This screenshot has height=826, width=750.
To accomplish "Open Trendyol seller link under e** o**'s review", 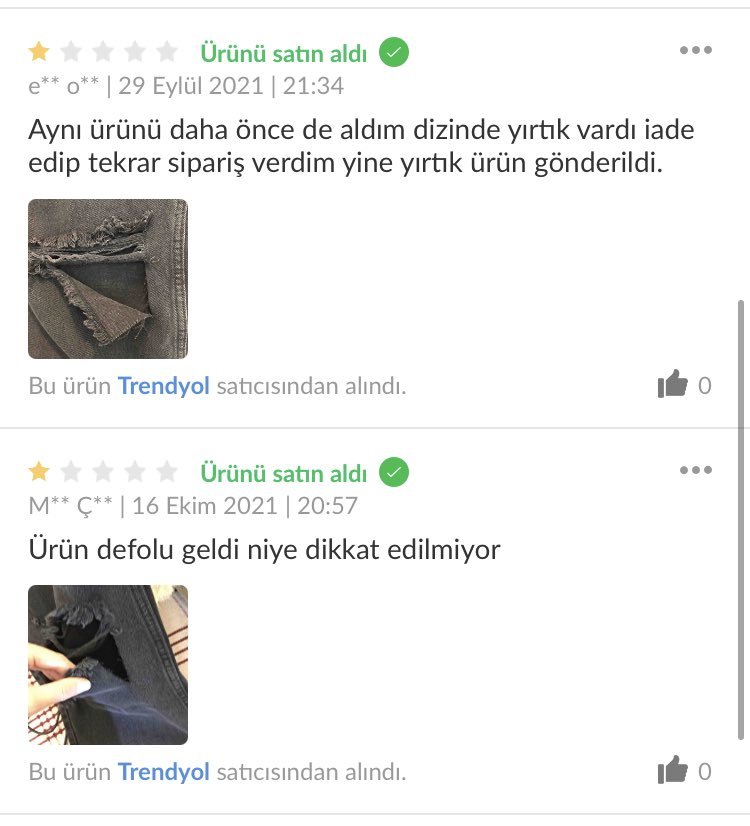I will tap(164, 386).
